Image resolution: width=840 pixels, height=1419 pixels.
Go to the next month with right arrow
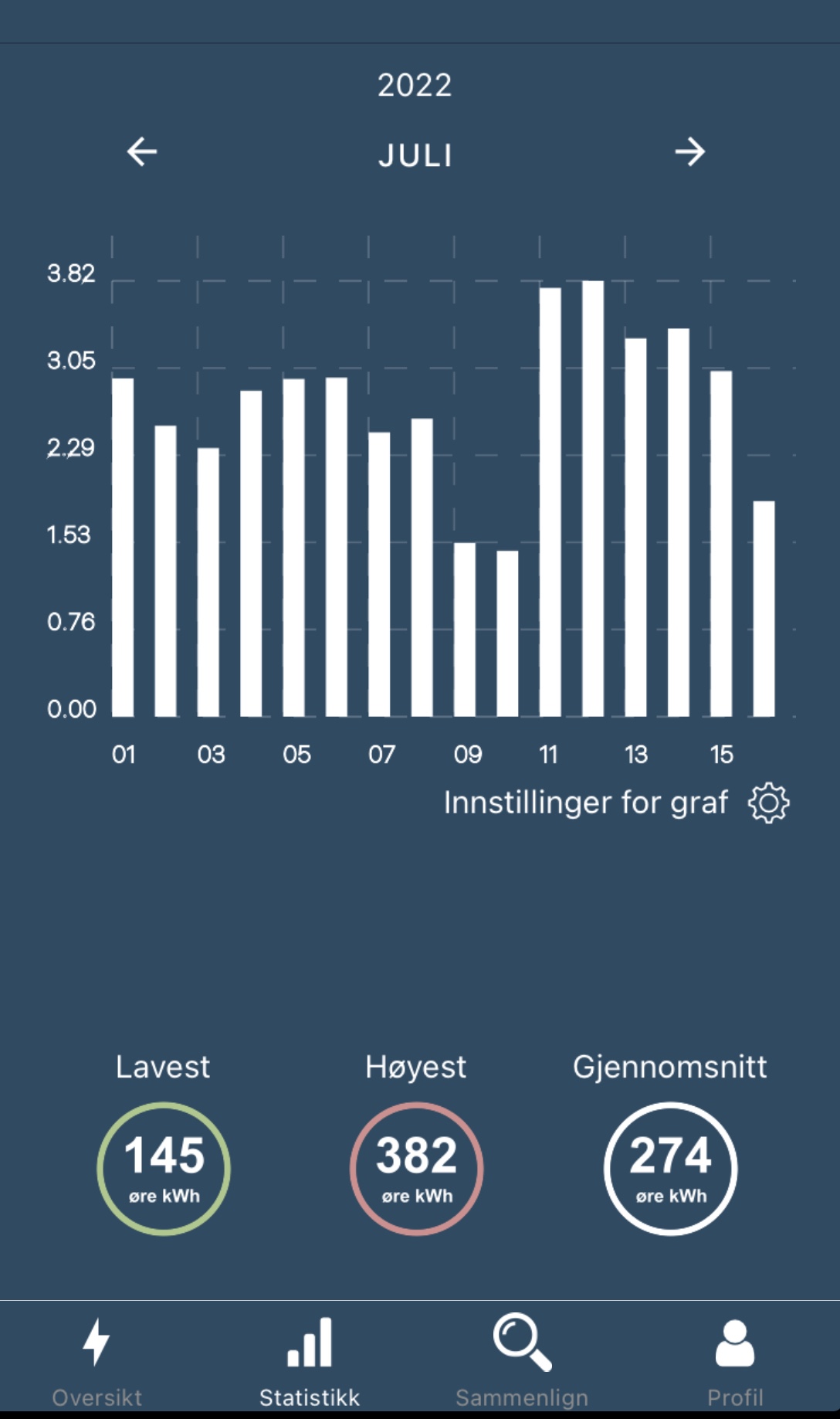(689, 151)
